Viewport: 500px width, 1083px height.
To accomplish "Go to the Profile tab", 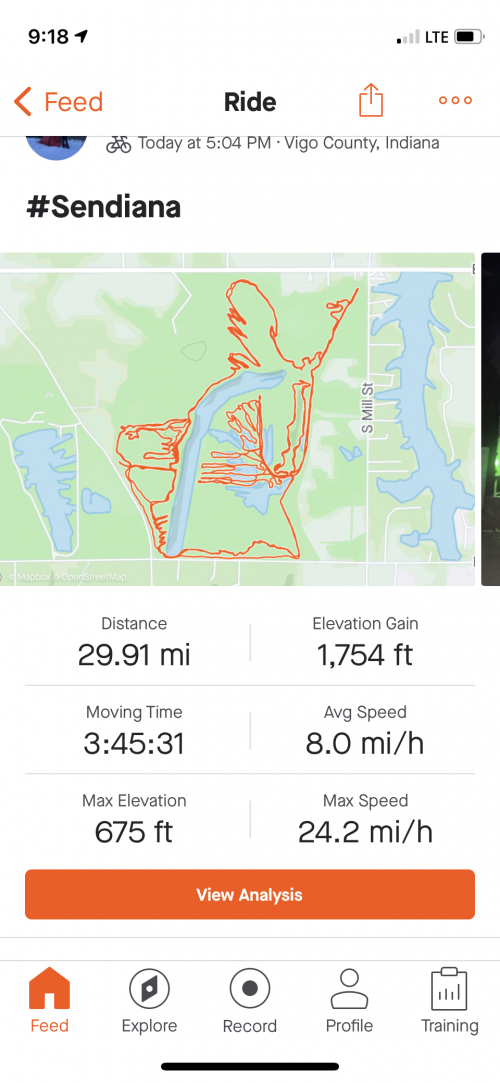I will 349,1000.
